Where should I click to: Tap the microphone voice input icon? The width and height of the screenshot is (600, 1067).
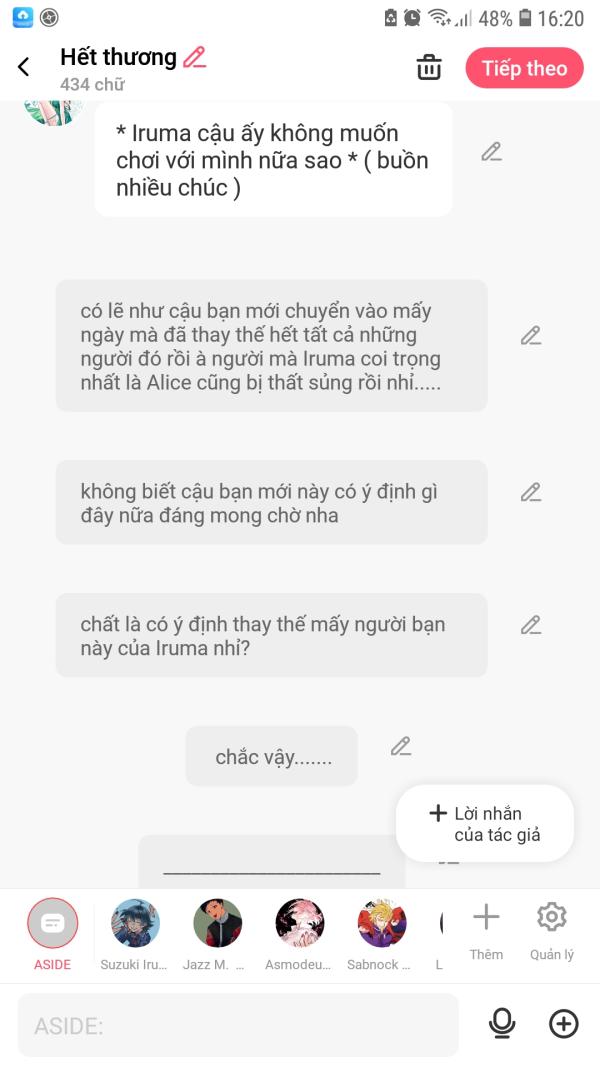point(502,1024)
